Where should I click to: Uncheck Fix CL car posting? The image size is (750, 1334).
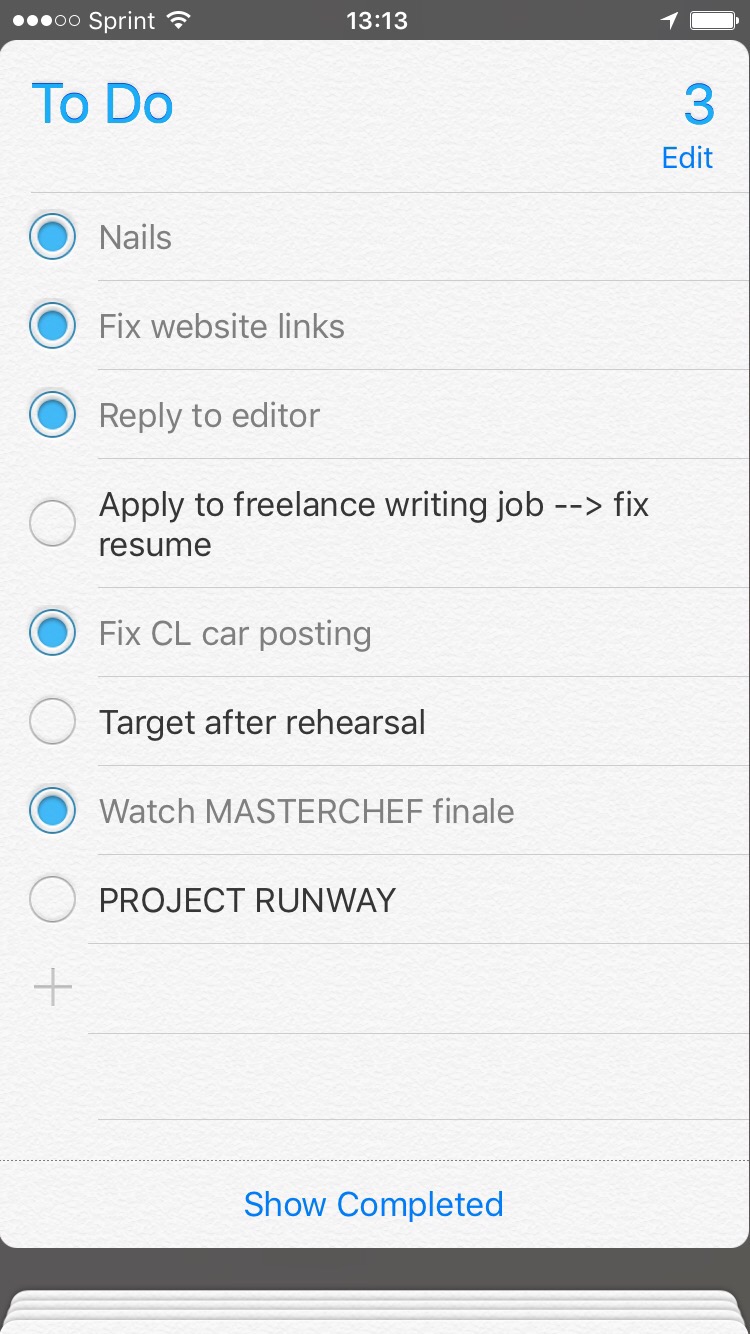click(x=52, y=633)
